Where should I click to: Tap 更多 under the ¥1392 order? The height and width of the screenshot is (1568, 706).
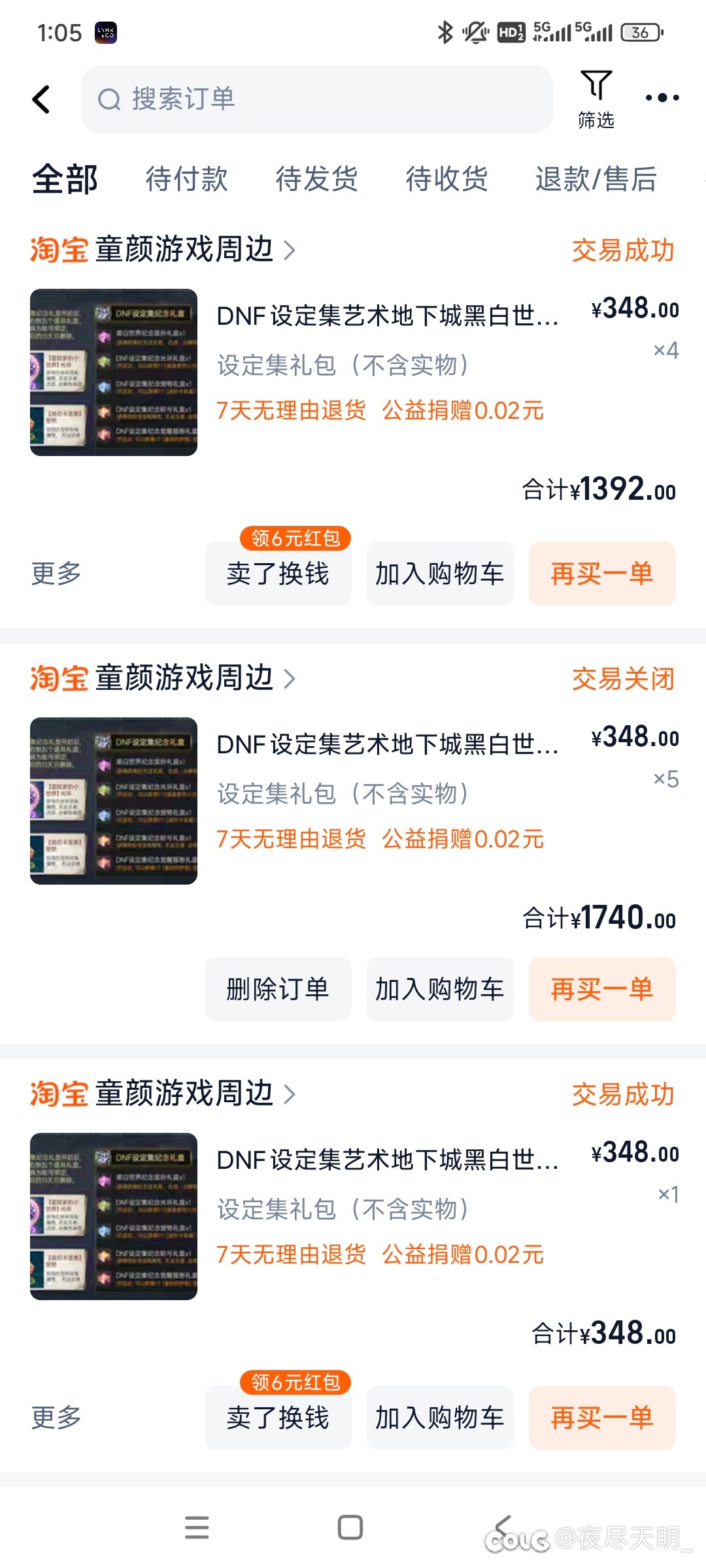pos(56,574)
